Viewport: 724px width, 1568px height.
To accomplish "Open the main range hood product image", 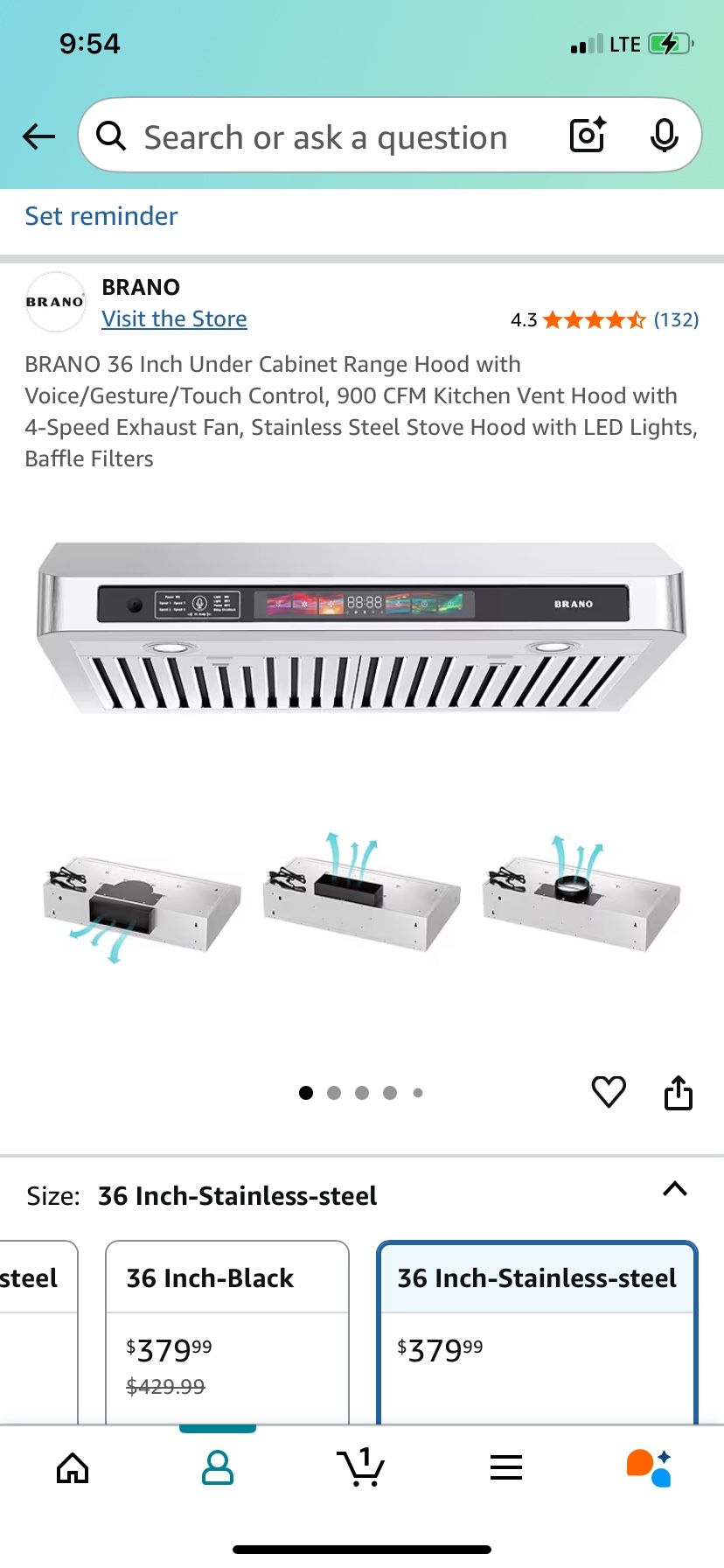I will pyautogui.click(x=362, y=628).
